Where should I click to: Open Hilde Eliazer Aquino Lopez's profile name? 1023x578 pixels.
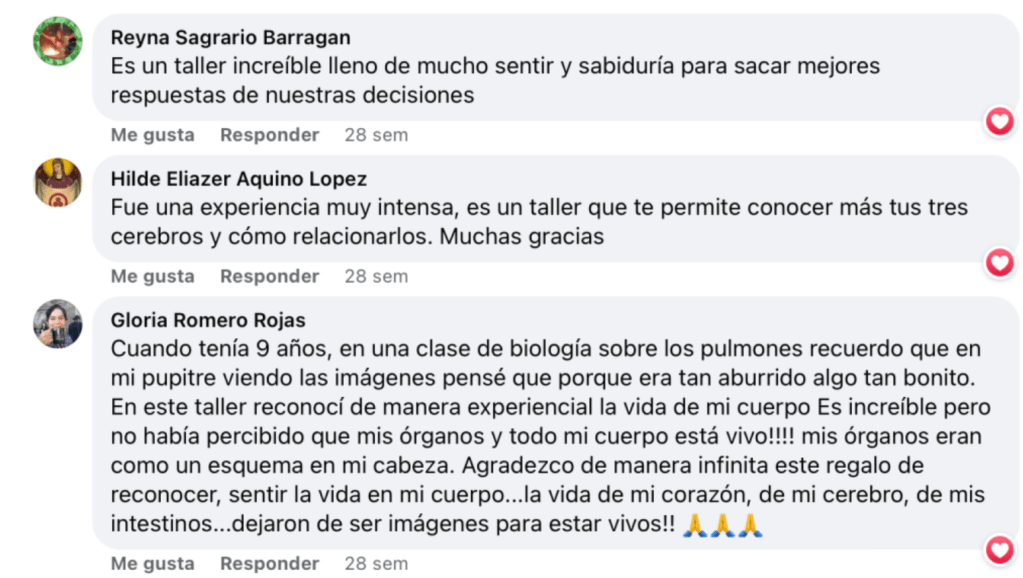[x=238, y=179]
